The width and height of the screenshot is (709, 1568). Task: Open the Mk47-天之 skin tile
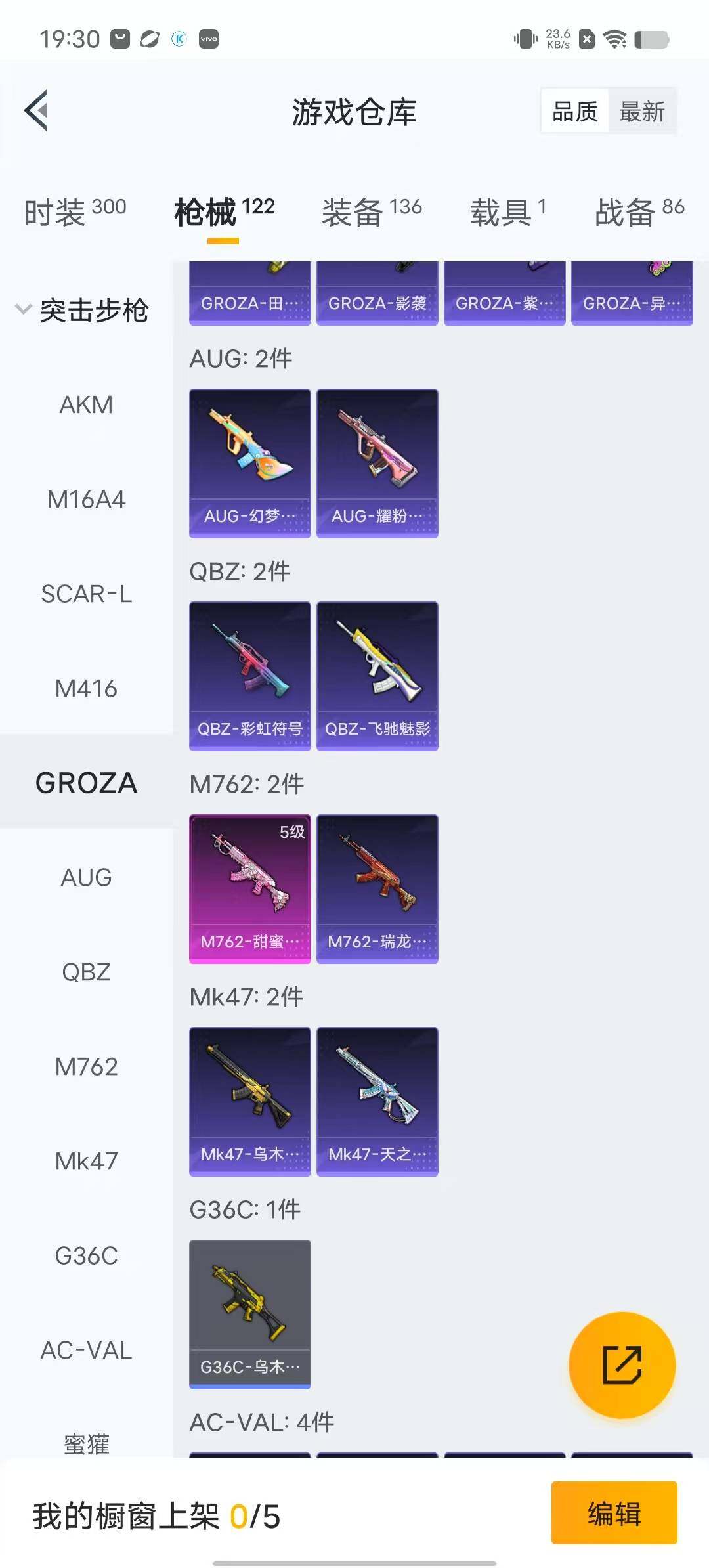[x=377, y=1101]
